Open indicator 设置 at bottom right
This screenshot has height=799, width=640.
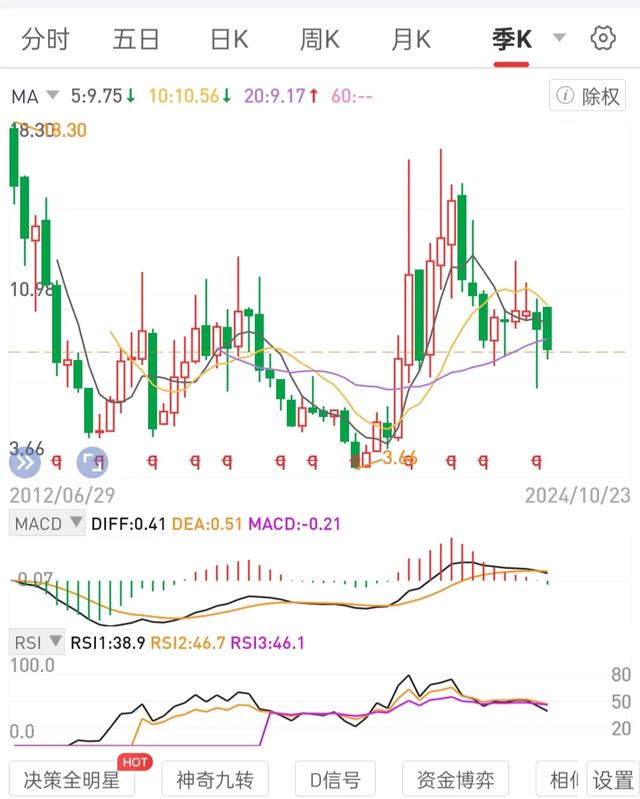point(611,779)
